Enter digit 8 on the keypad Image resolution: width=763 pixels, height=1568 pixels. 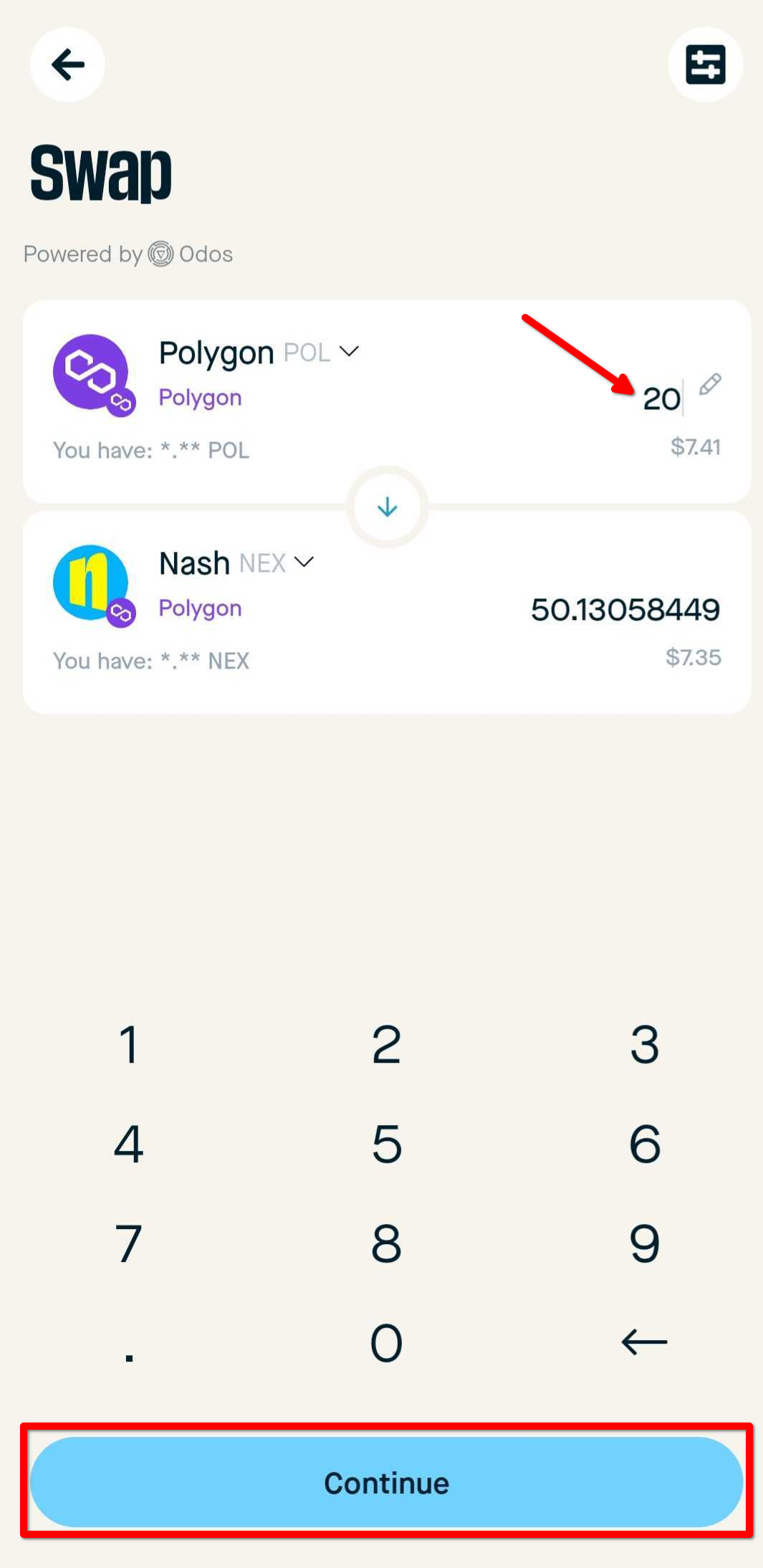pos(387,1243)
